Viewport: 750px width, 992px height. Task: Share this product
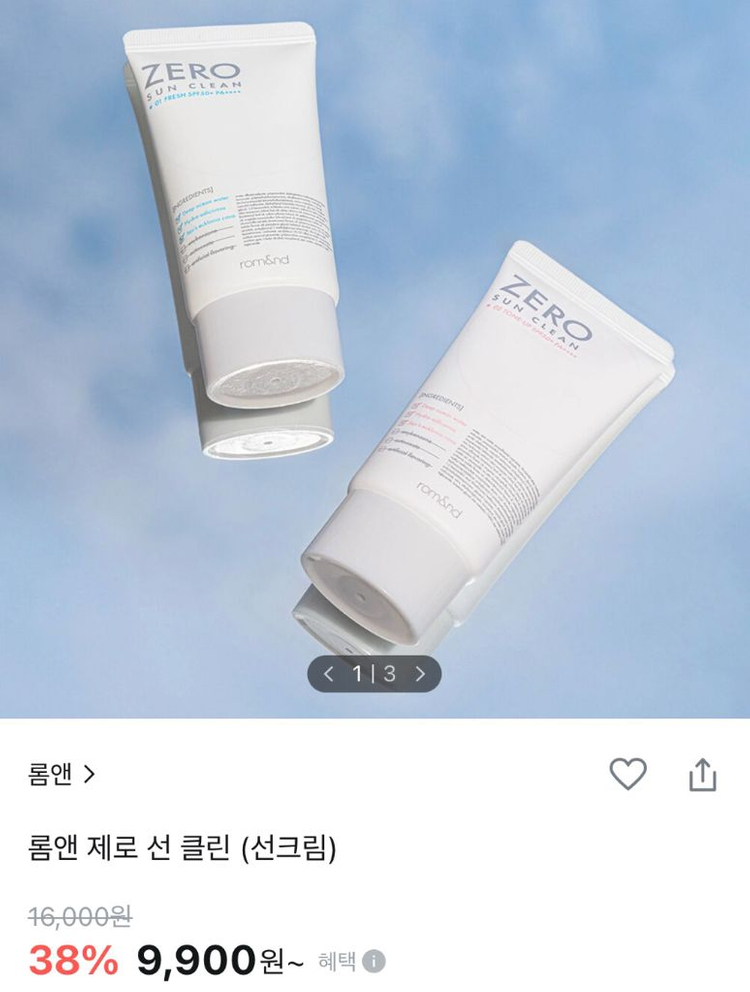coord(703,774)
